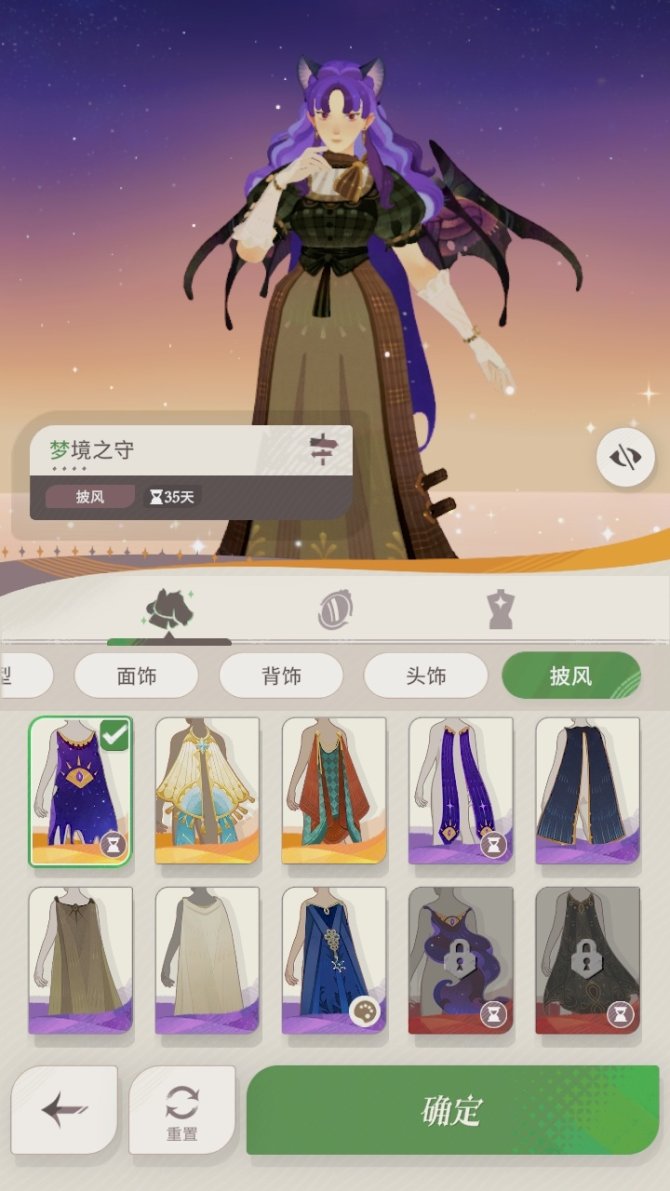Image resolution: width=670 pixels, height=1191 pixels.
Task: Open the middle round mask tab
Action: 334,610
